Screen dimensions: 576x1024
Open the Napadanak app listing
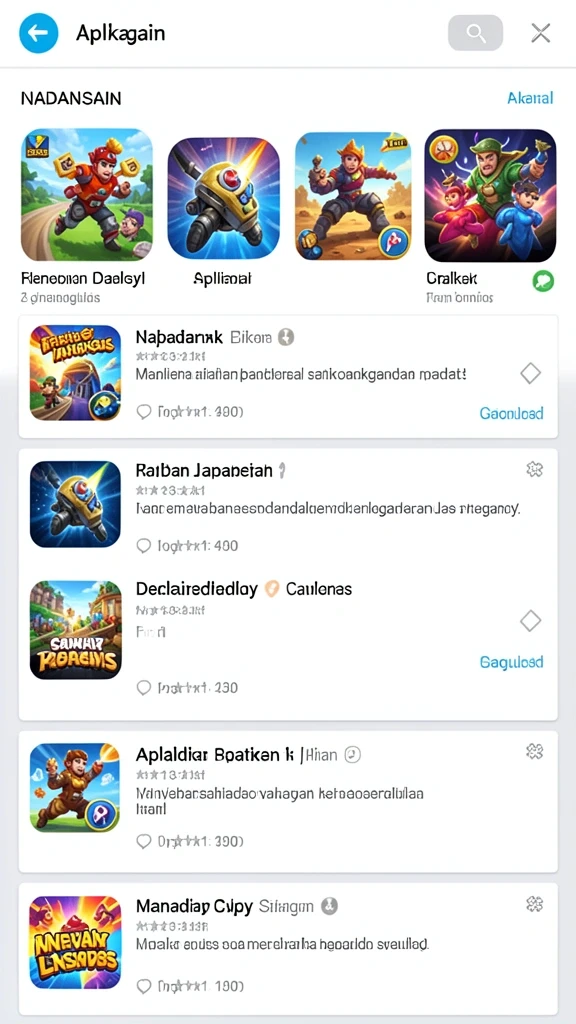click(x=288, y=377)
